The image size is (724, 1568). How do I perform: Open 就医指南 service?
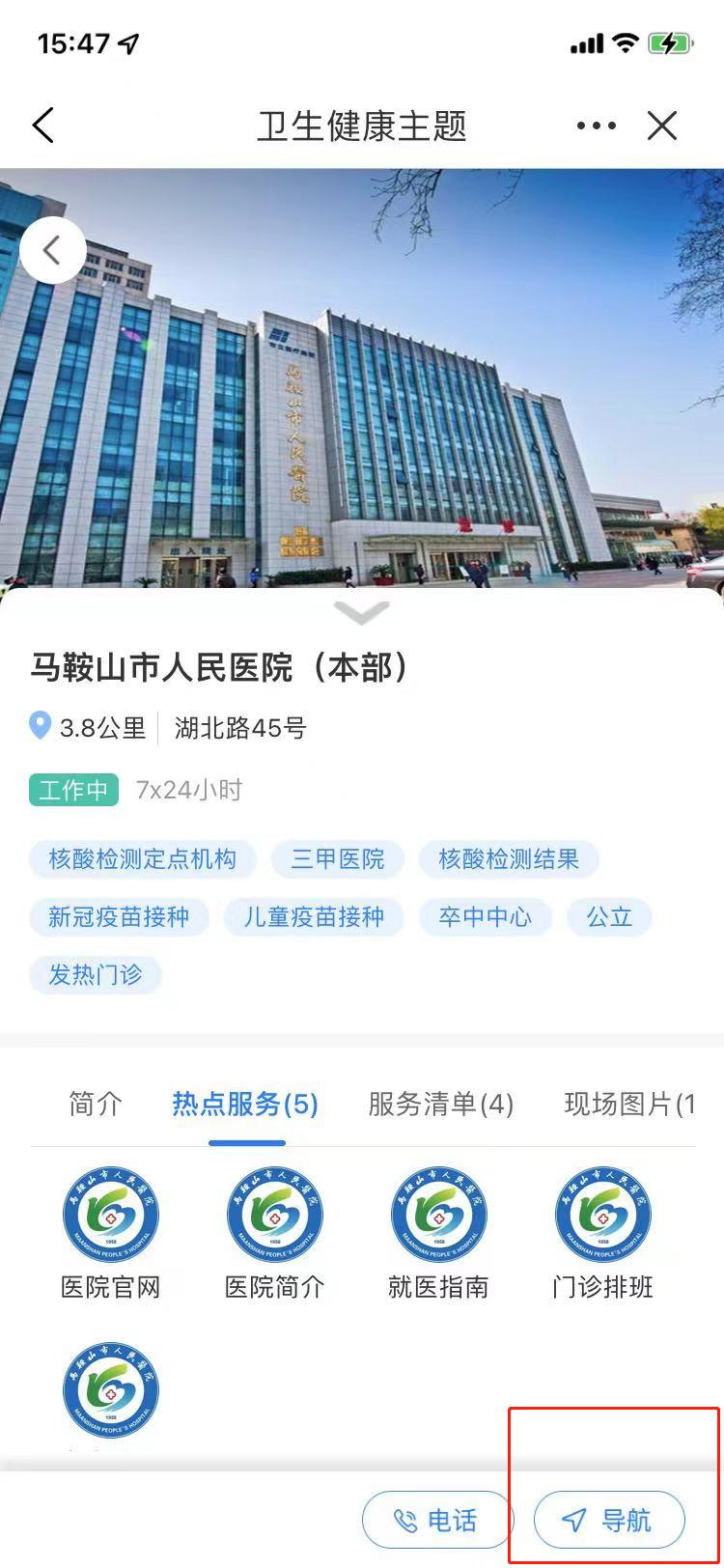click(438, 1233)
